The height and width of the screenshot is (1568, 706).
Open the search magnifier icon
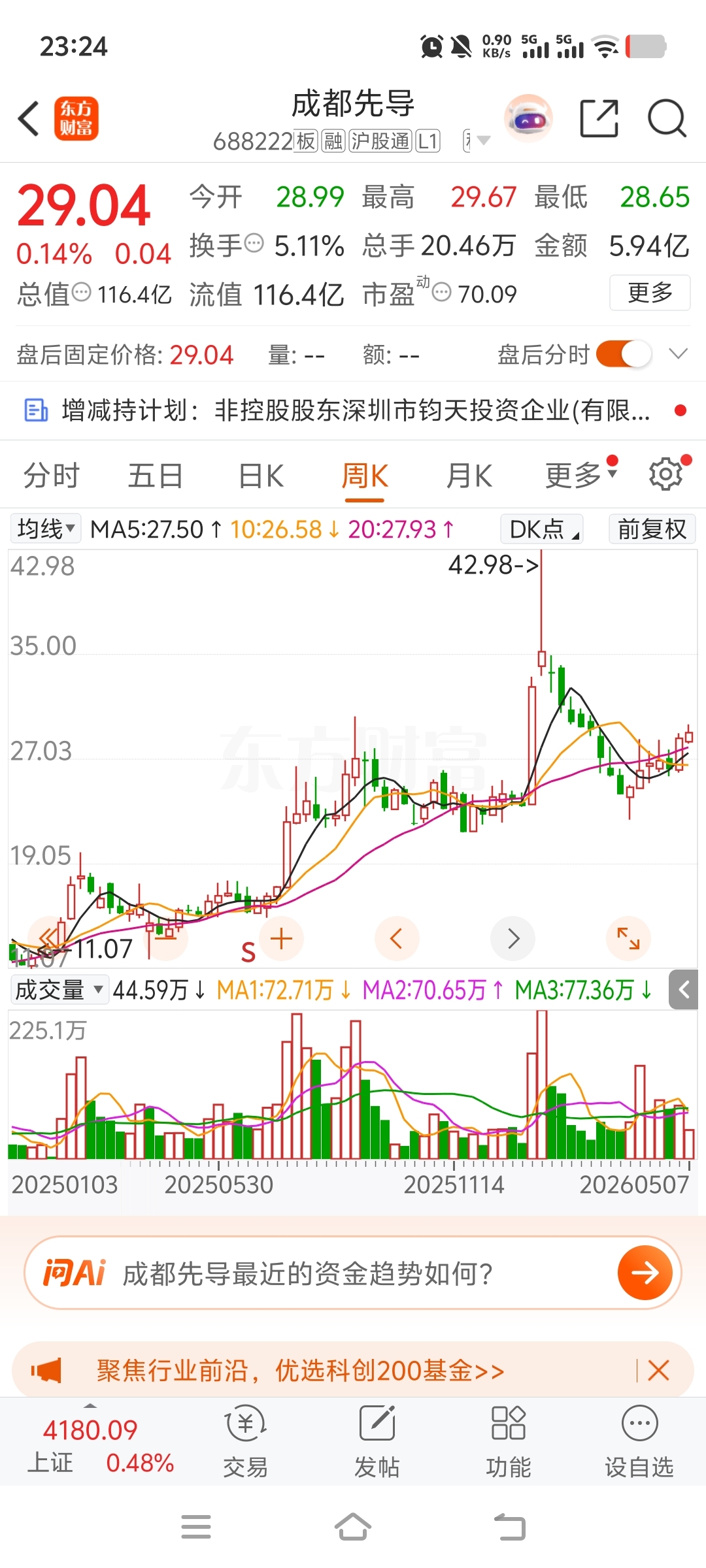[x=666, y=119]
